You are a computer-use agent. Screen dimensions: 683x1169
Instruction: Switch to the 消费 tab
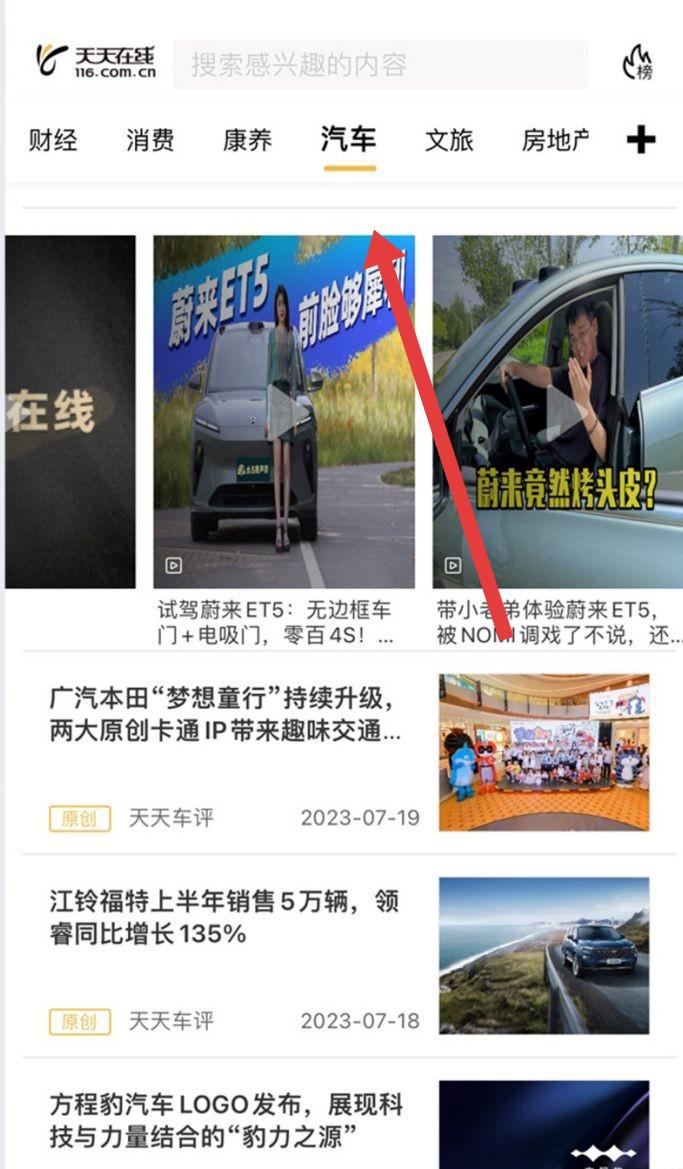pos(150,140)
